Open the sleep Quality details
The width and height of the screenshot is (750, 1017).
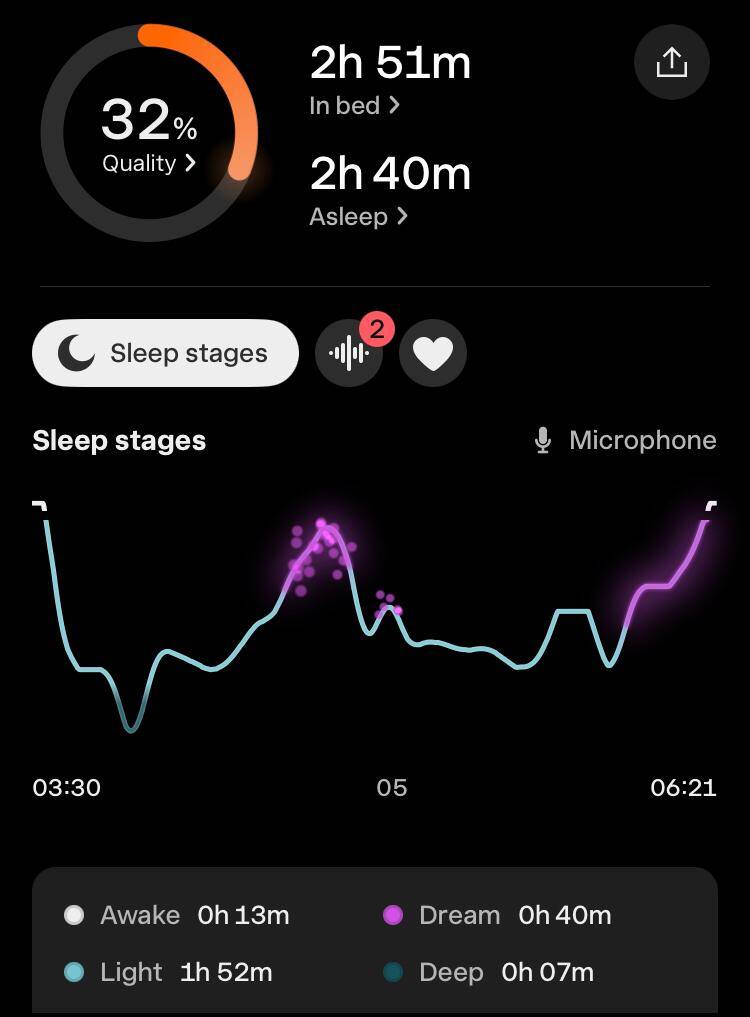[148, 164]
